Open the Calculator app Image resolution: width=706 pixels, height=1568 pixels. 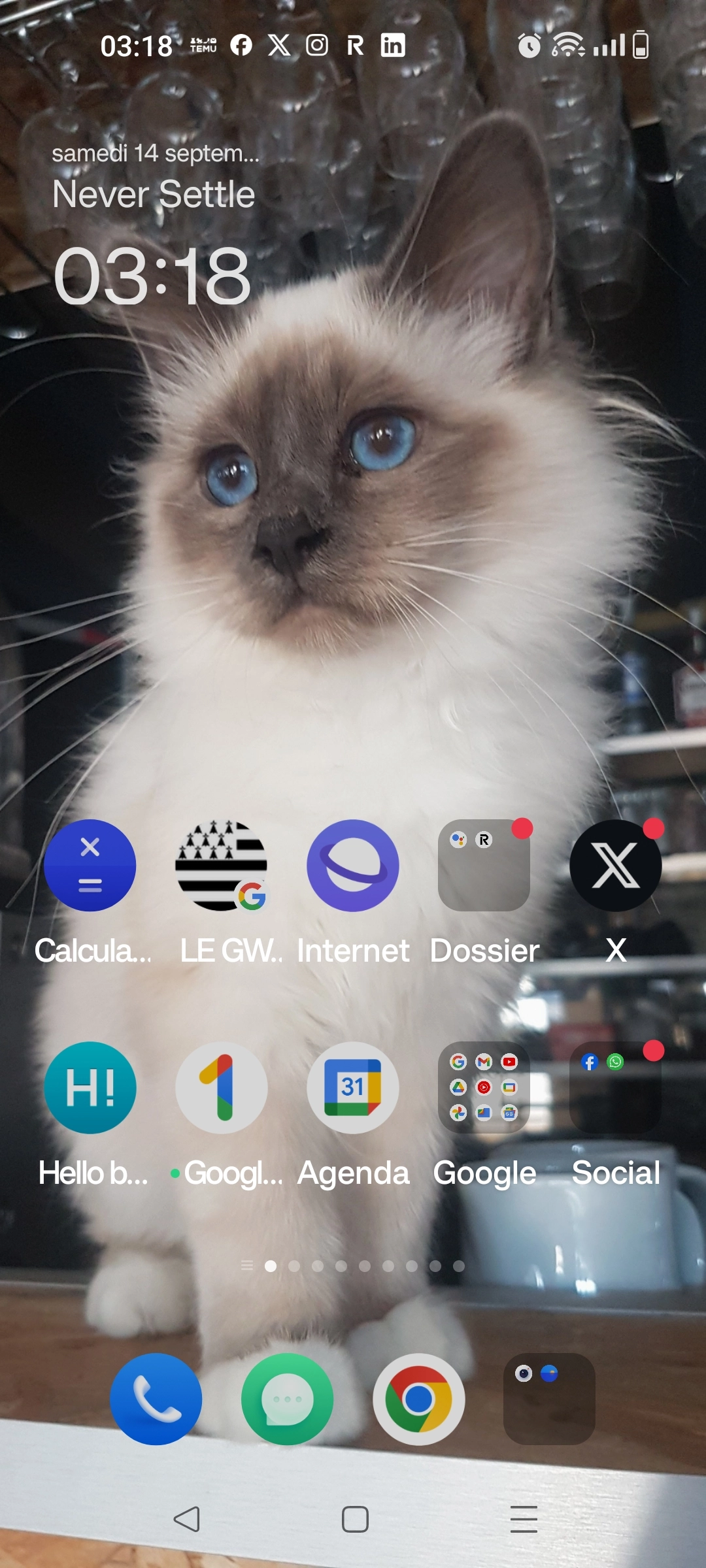tap(90, 866)
